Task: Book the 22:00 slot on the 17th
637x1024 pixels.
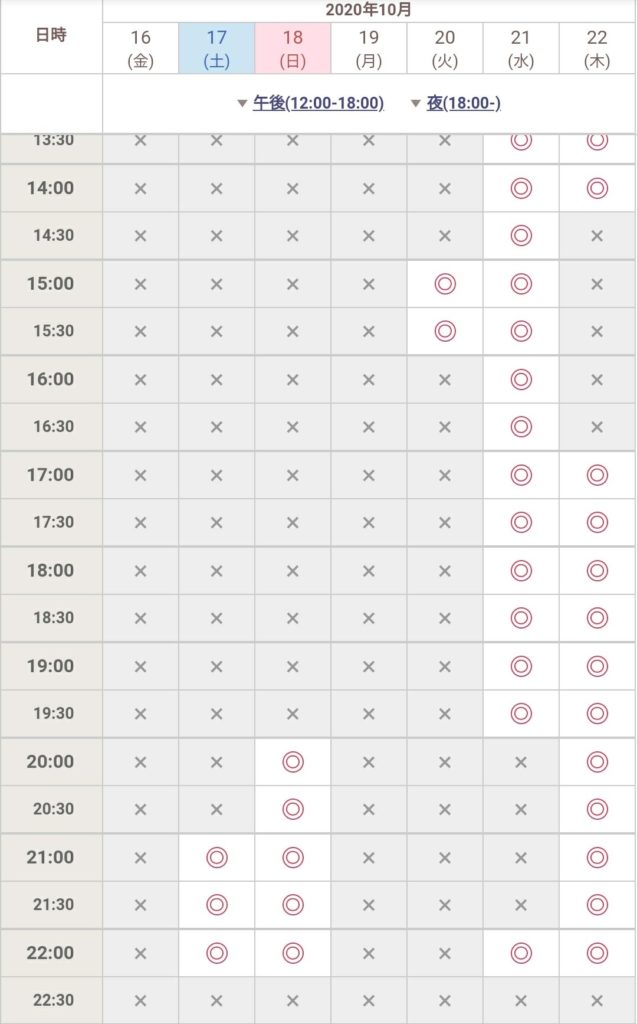Action: point(217,953)
